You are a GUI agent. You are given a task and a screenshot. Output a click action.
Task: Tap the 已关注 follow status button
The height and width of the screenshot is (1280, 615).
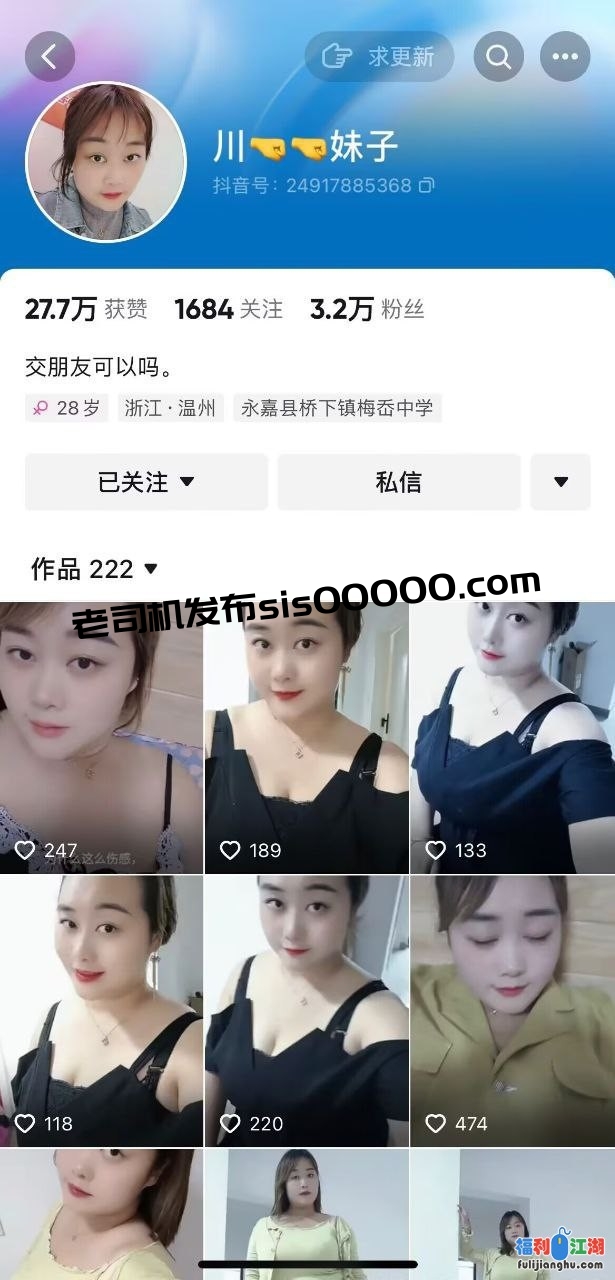point(146,482)
